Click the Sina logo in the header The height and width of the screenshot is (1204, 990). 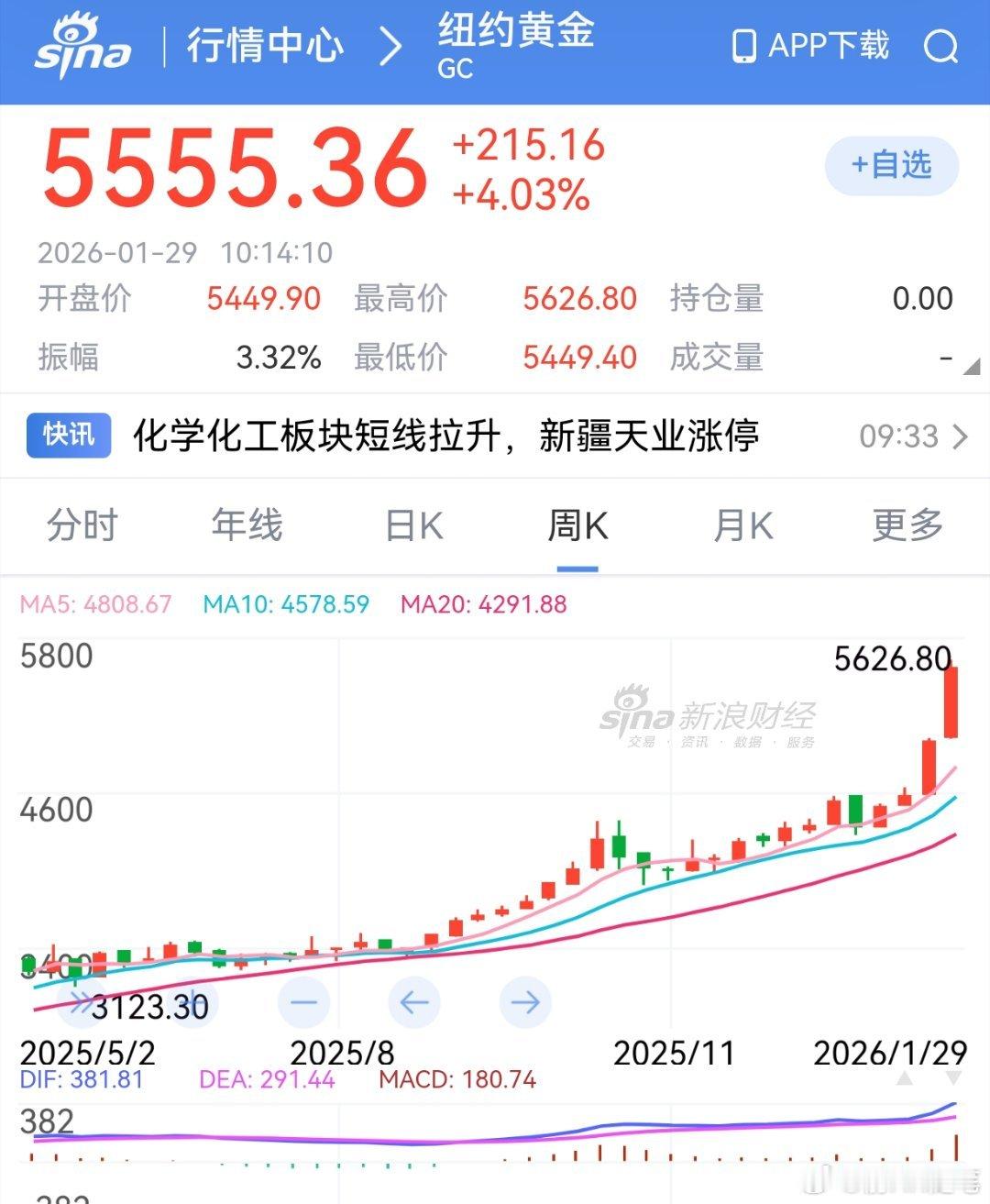(81, 46)
